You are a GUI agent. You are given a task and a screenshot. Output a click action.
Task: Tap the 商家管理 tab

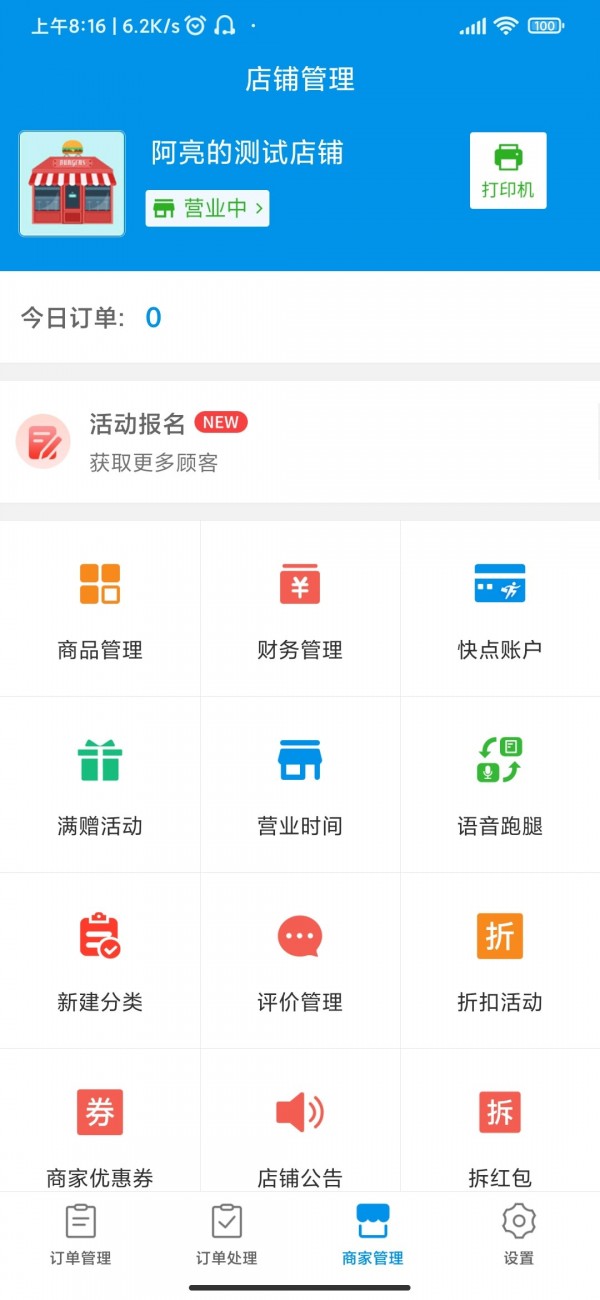(373, 1235)
